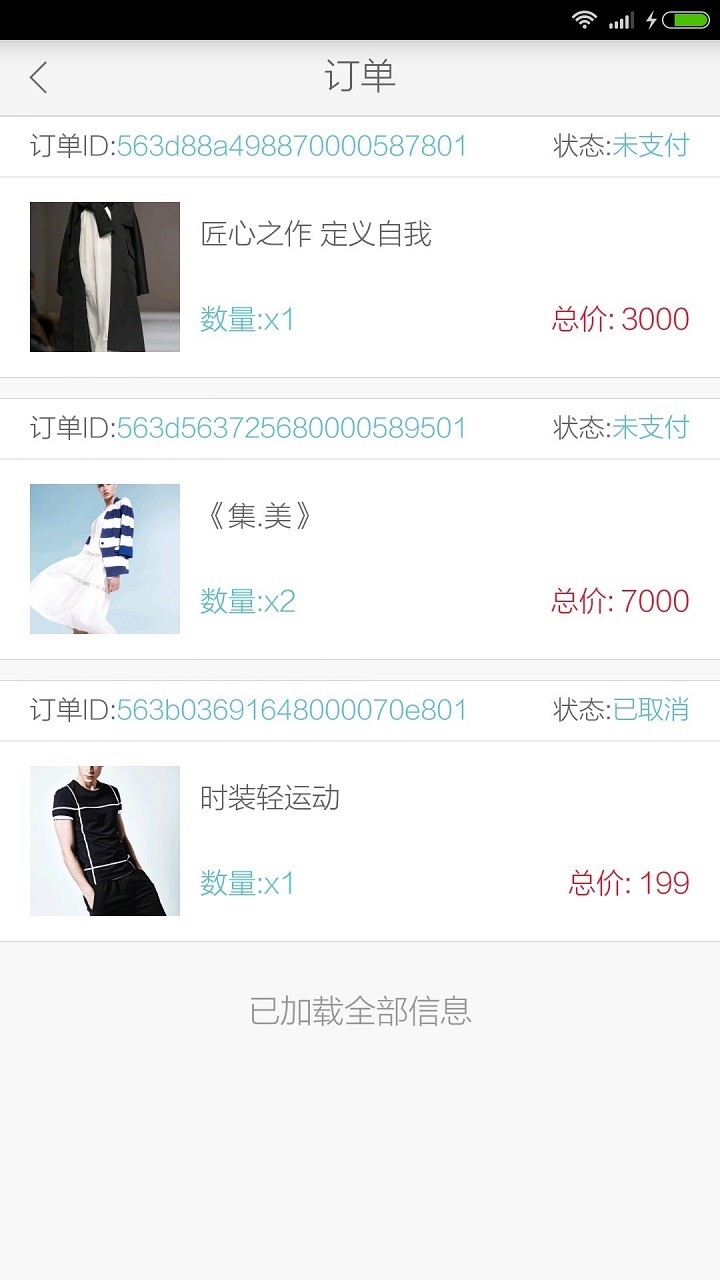720x1280 pixels.
Task: View the cancelled 时装轻运动 order
Action: tap(360, 841)
